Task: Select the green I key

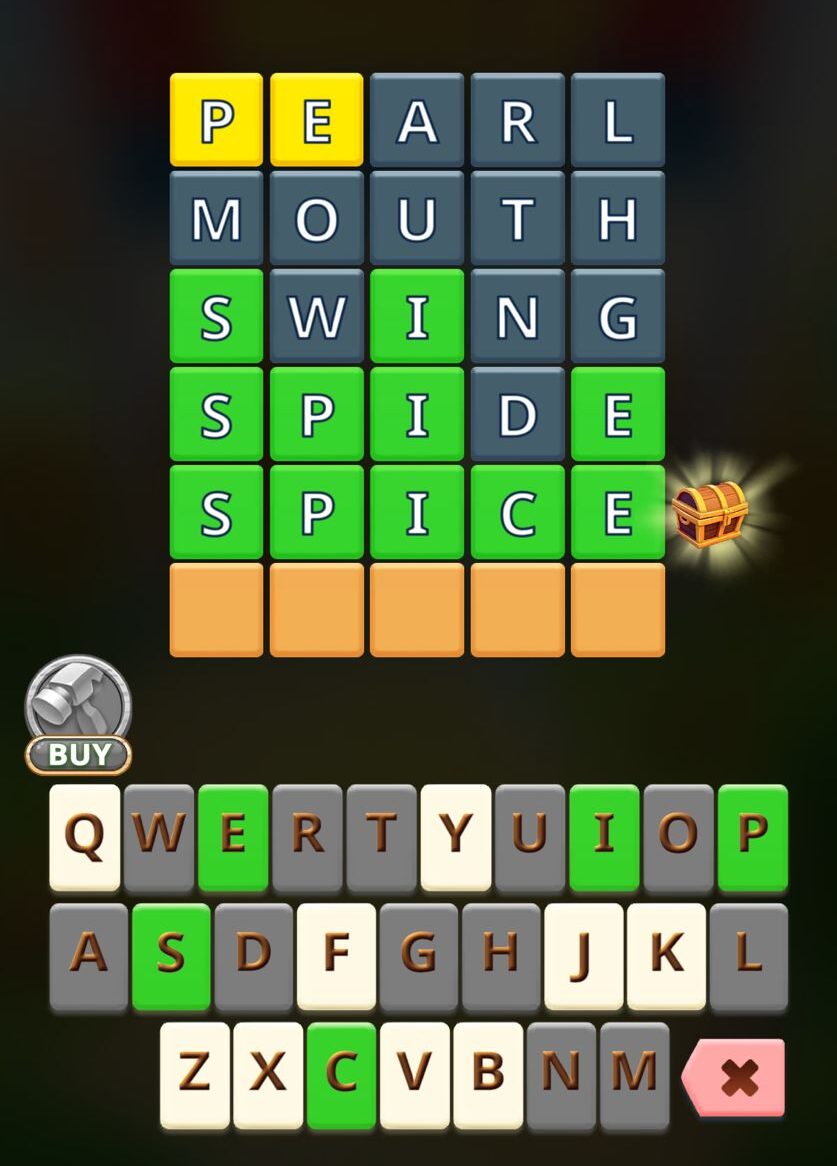Action: [603, 836]
